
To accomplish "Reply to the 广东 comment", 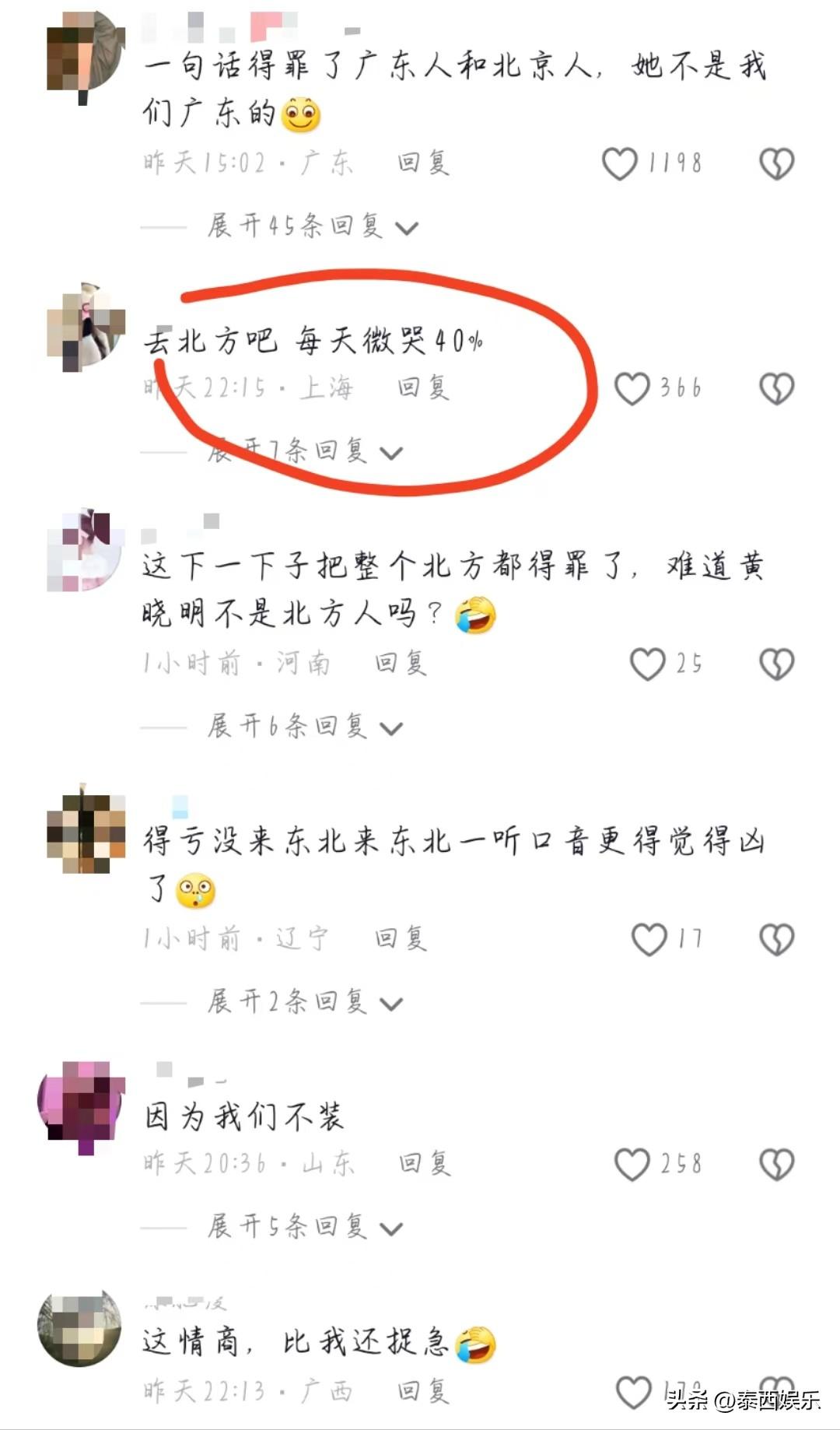I will point(423,163).
